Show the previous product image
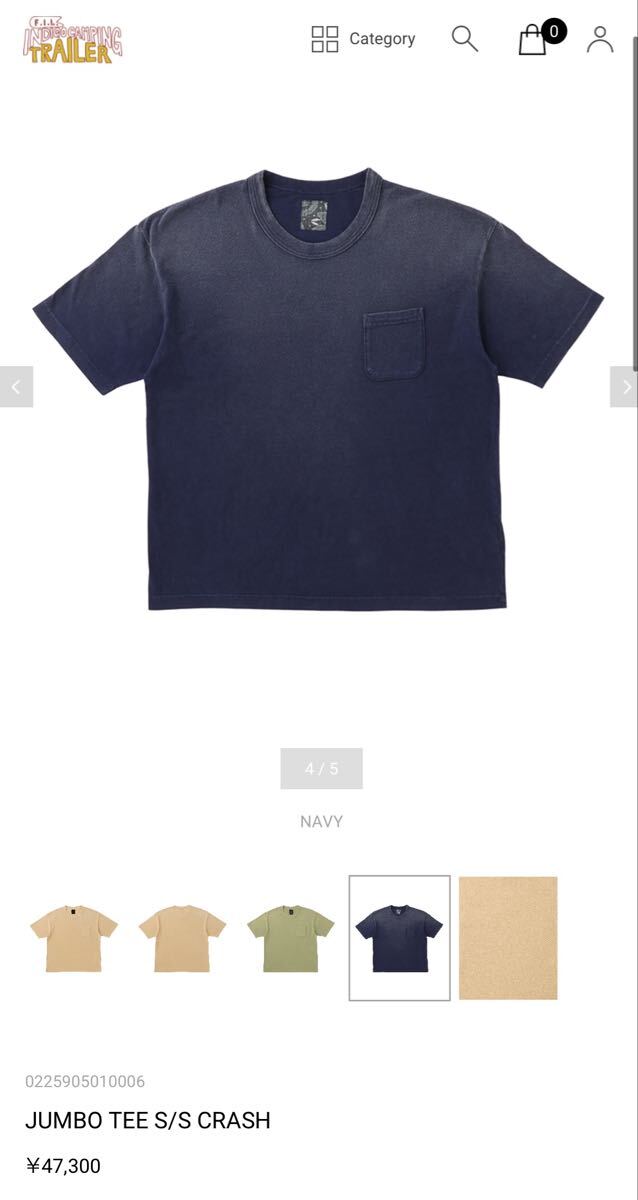 (x=16, y=387)
